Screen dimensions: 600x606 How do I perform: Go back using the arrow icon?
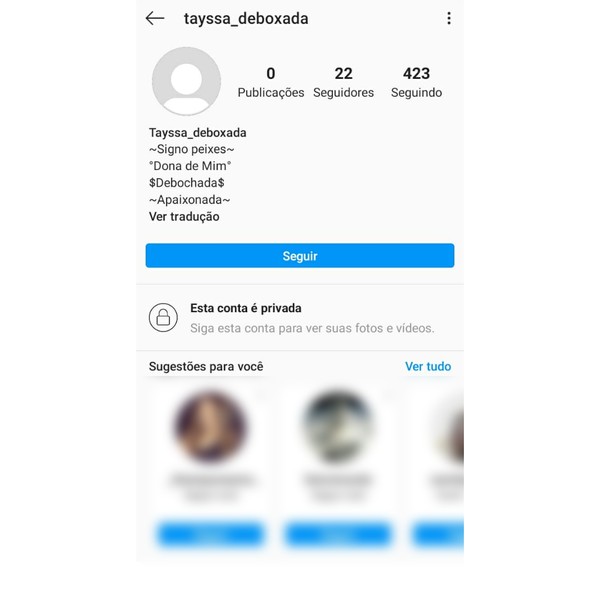tap(155, 18)
